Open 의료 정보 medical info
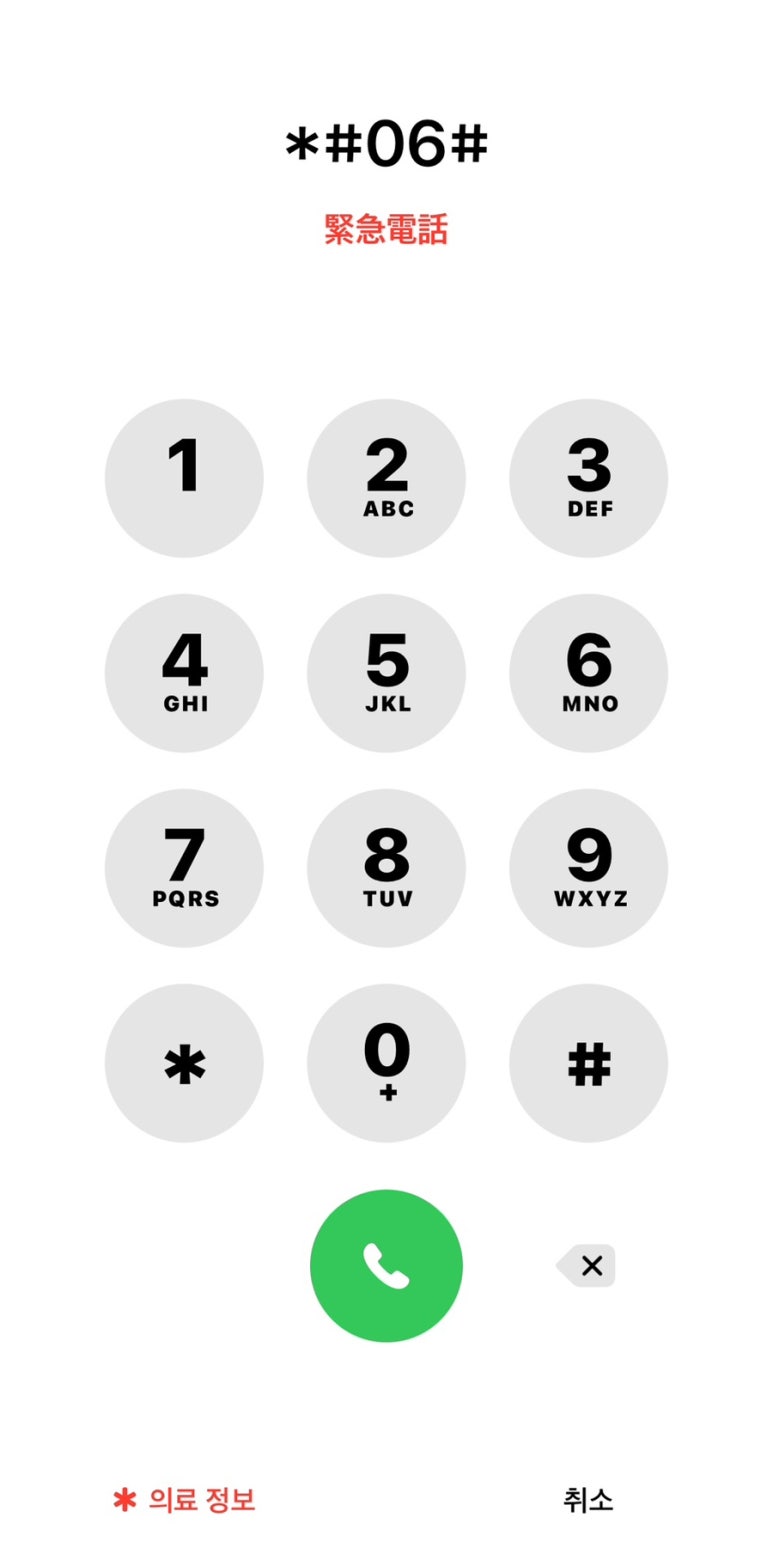 [x=186, y=1500]
